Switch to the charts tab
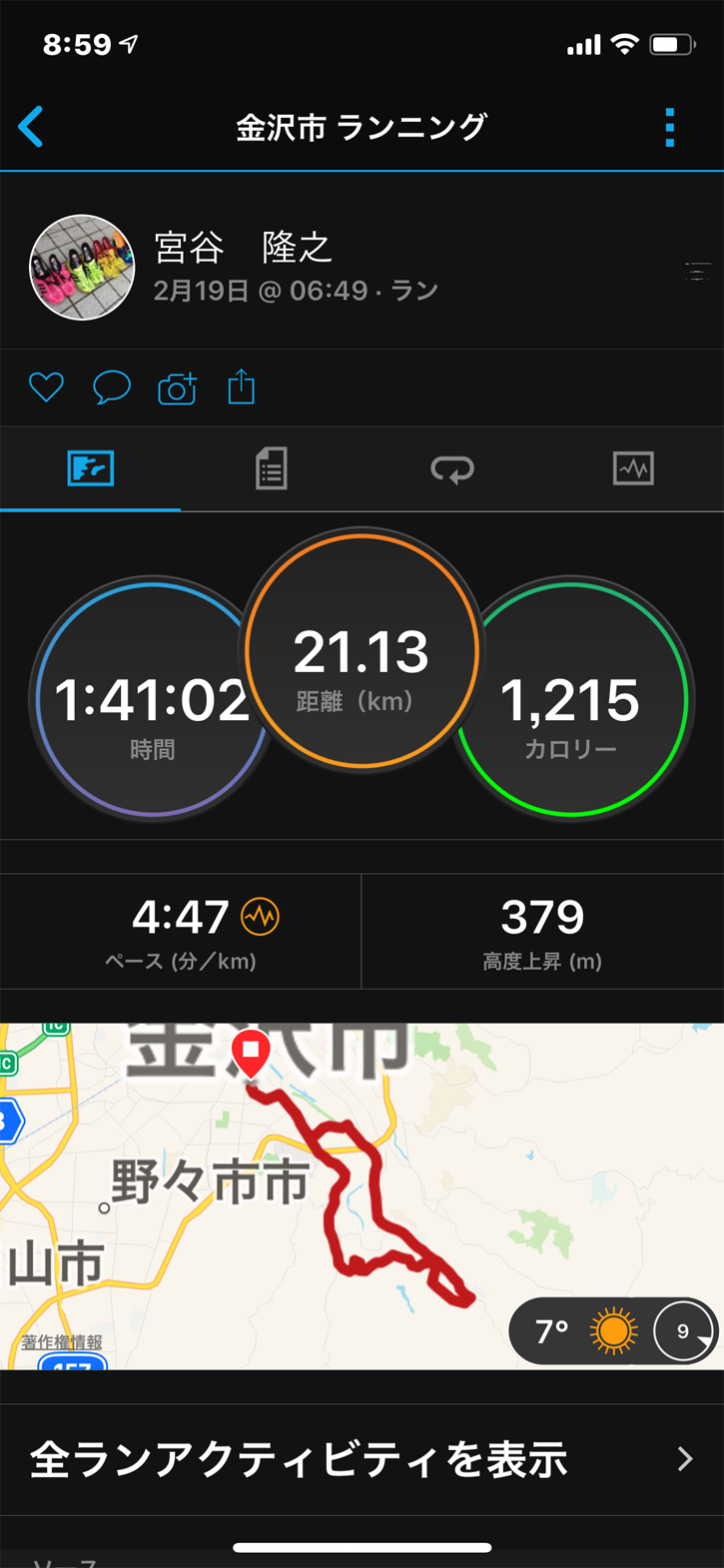The width and height of the screenshot is (724, 1568). coord(633,468)
